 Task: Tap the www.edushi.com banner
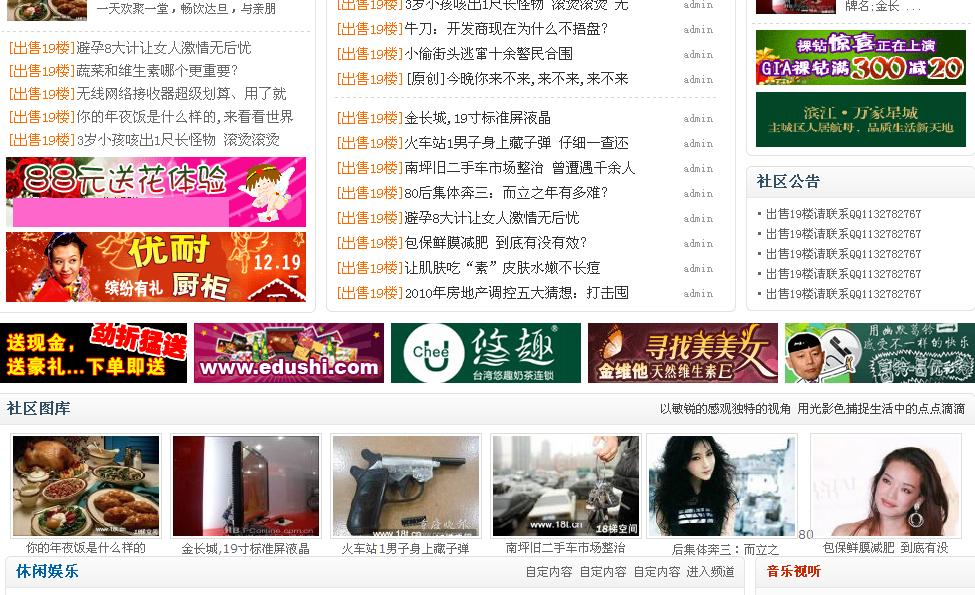(x=289, y=352)
